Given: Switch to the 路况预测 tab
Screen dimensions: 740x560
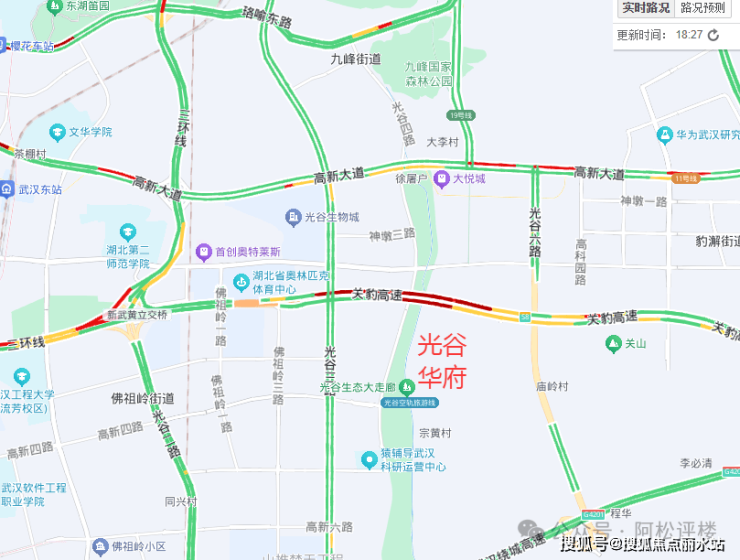Looking at the screenshot, I should pyautogui.click(x=703, y=8).
